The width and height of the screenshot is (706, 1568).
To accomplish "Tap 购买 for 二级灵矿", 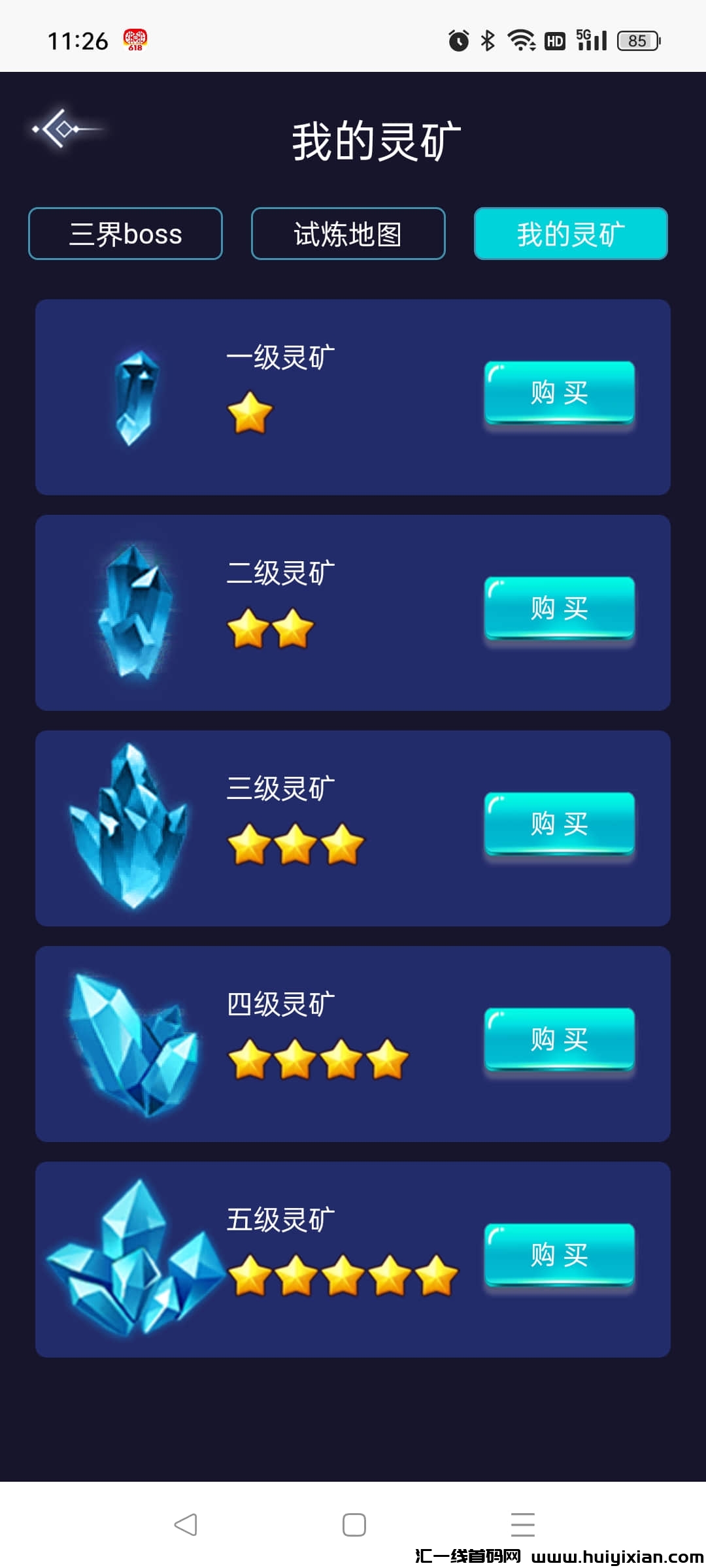I will pyautogui.click(x=559, y=608).
